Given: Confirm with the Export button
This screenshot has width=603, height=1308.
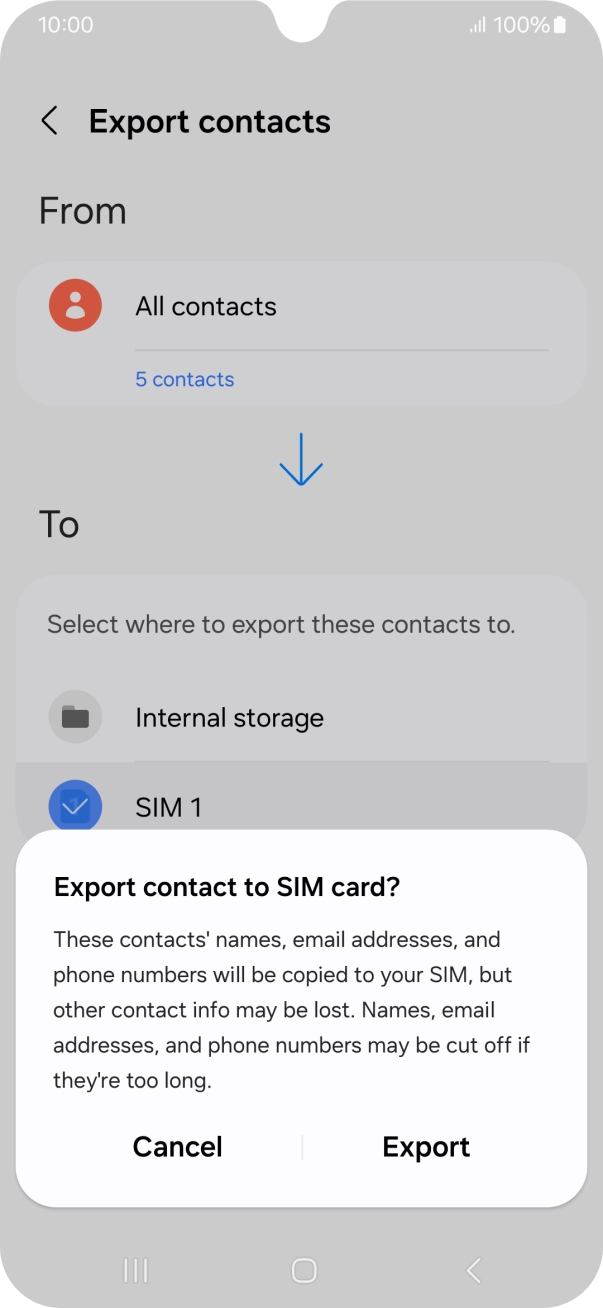Looking at the screenshot, I should [x=426, y=1147].
